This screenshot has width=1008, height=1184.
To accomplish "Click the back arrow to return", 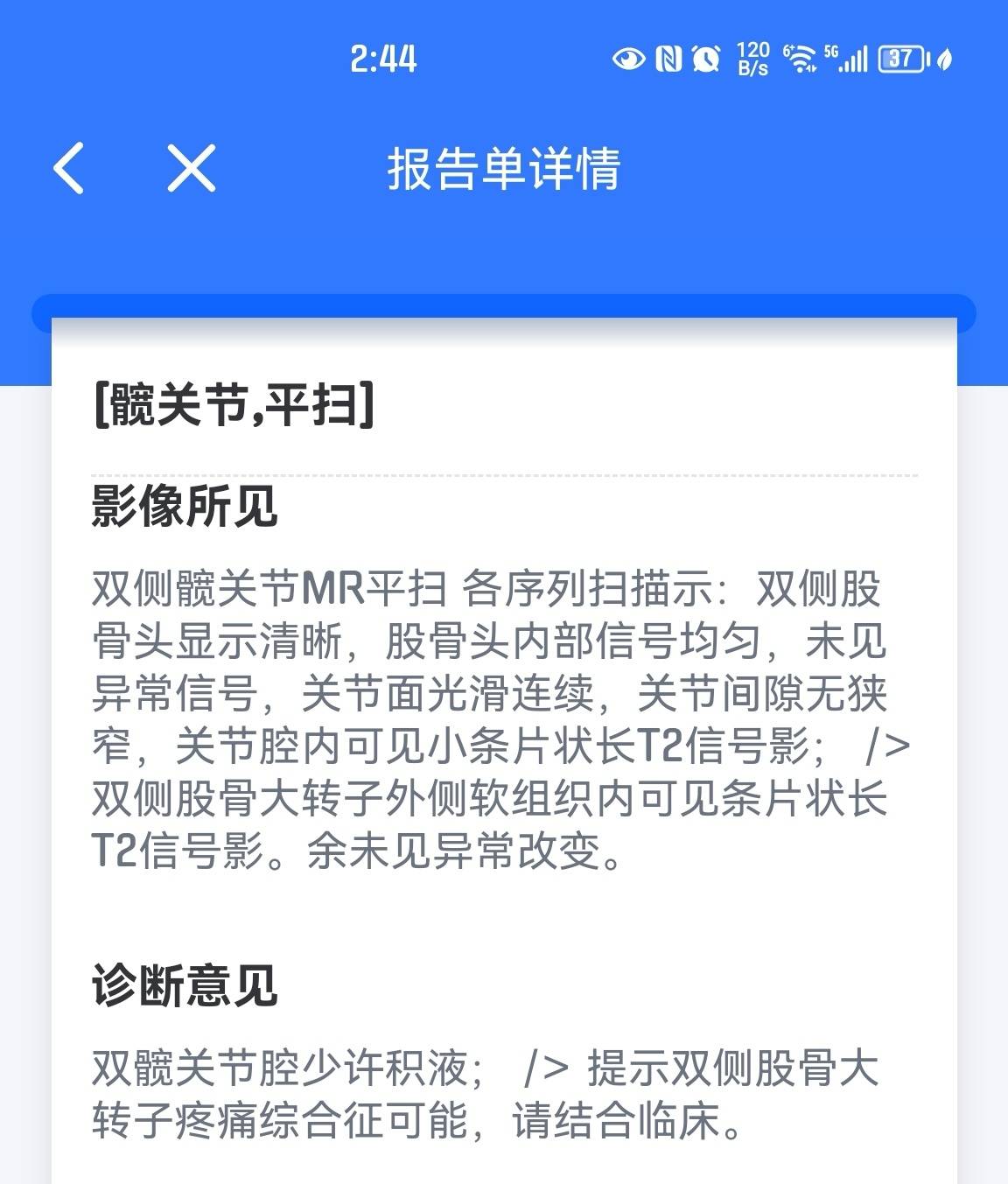I will (x=68, y=170).
